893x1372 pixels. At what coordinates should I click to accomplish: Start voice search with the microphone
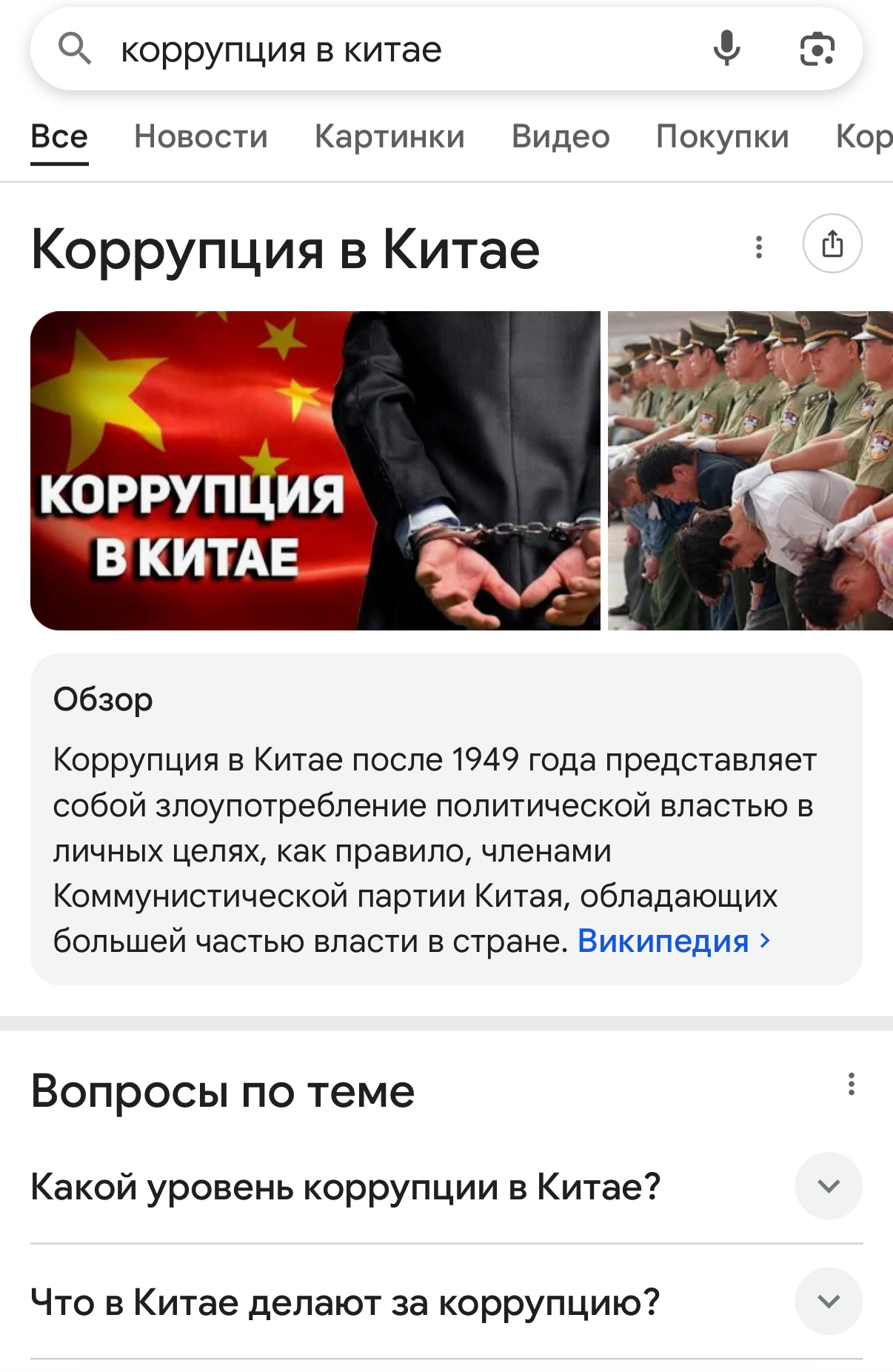coord(726,49)
